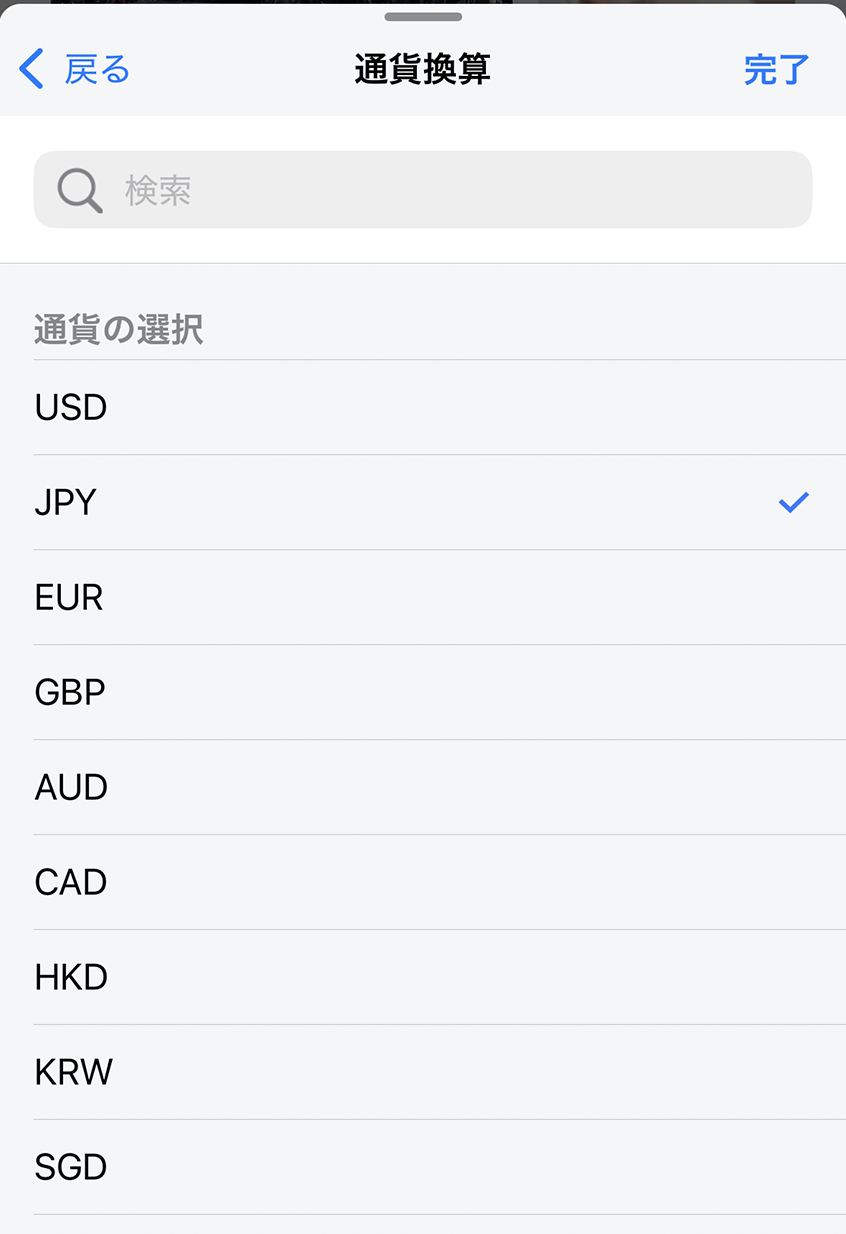Tap the back chevron icon
Viewport: 846px width, 1234px height.
[30, 70]
